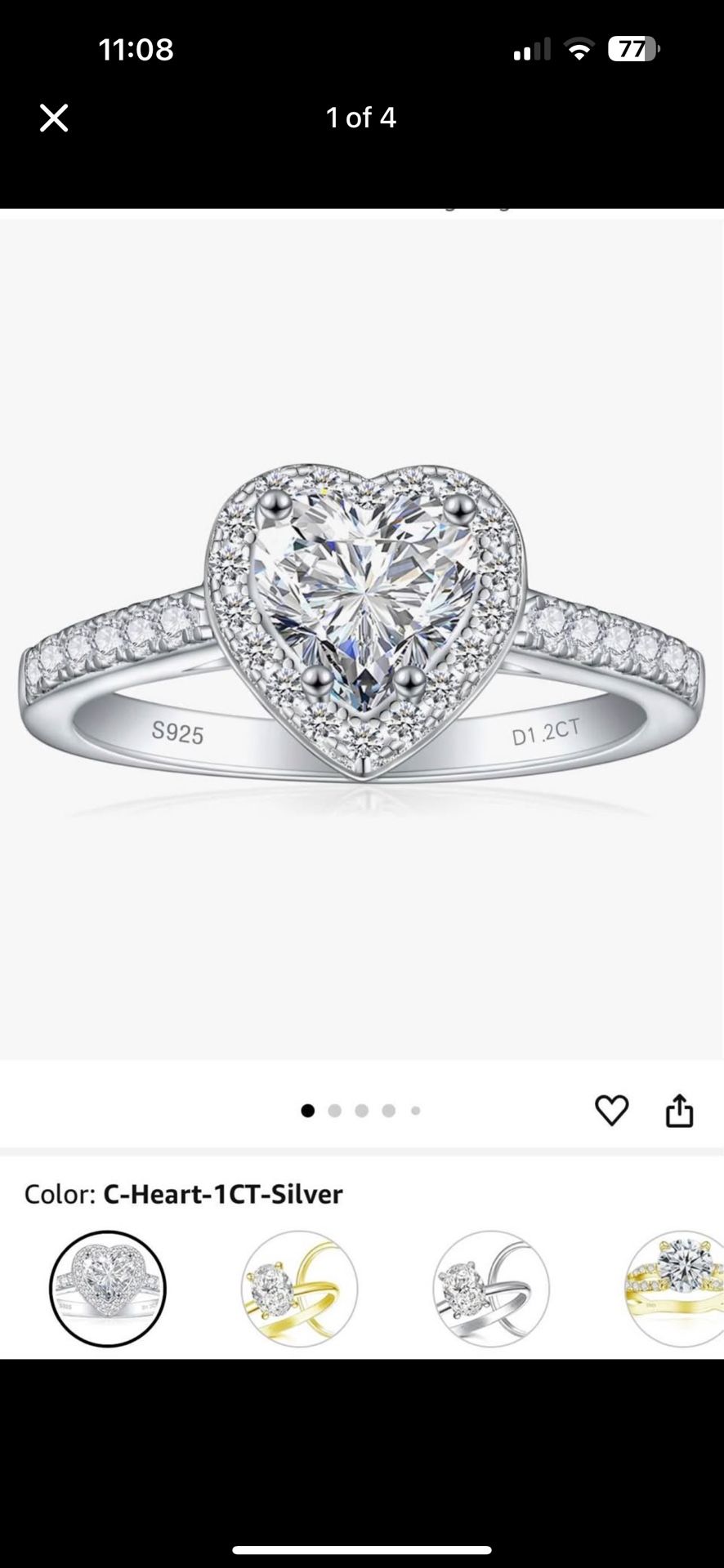
Task: Tap the cellular signal icon
Action: click(x=531, y=49)
